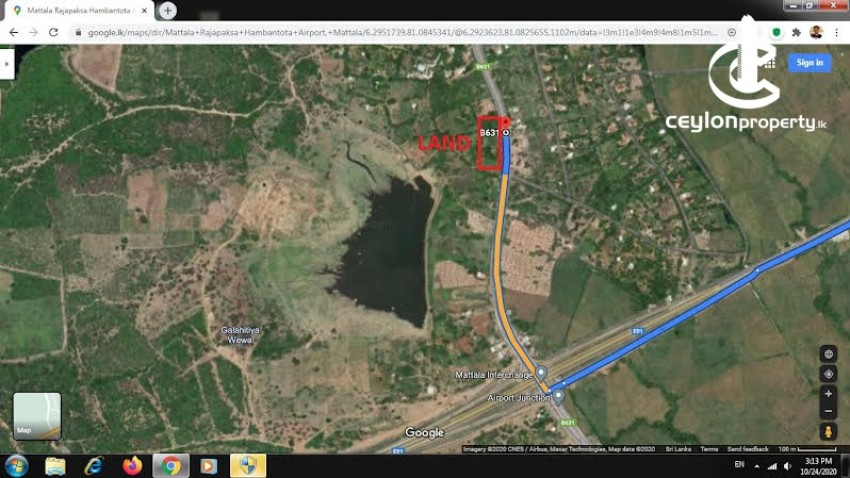Reload the current page
850x478 pixels.
coord(53,33)
